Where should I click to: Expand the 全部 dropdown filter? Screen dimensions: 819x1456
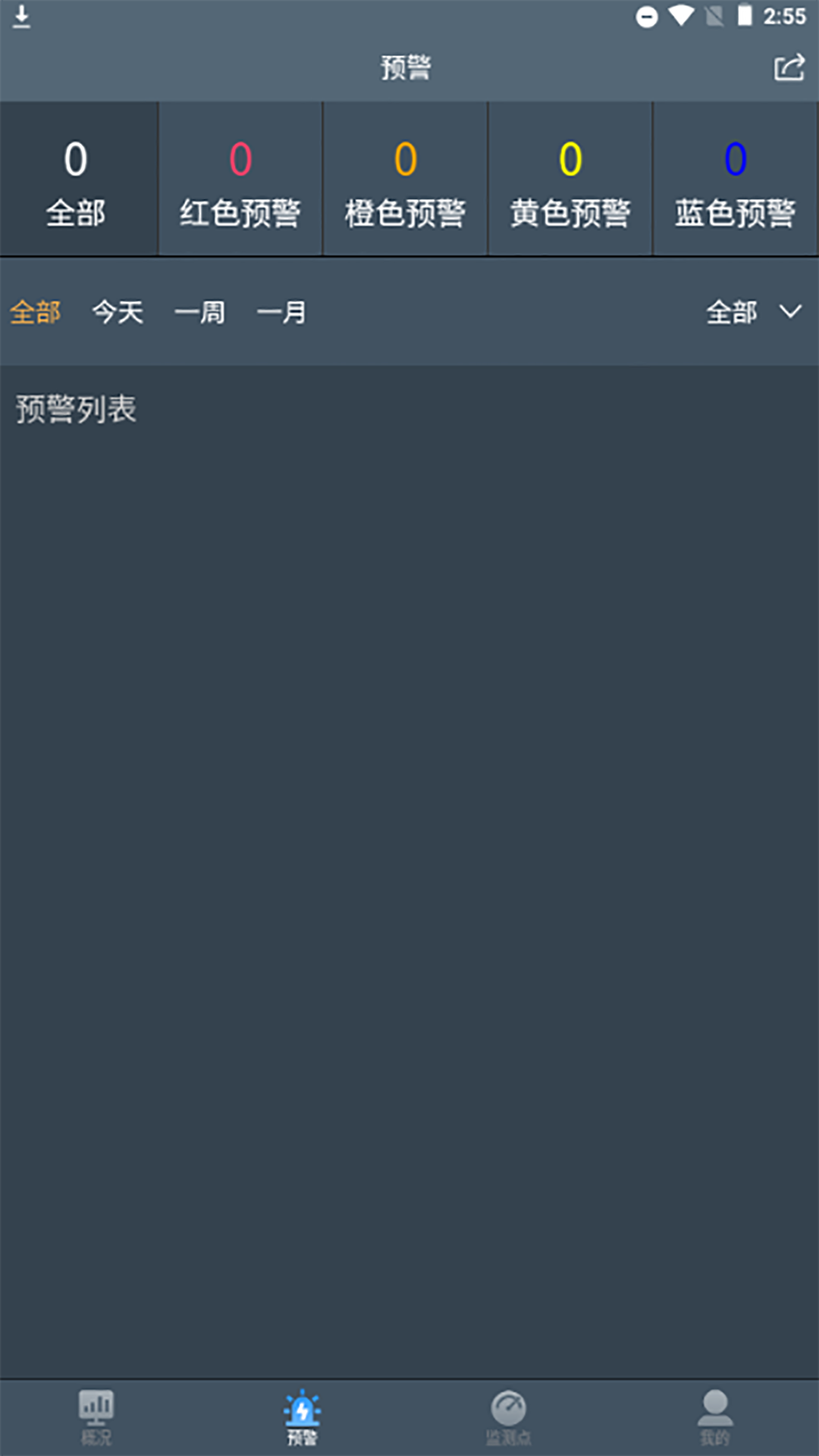(754, 312)
